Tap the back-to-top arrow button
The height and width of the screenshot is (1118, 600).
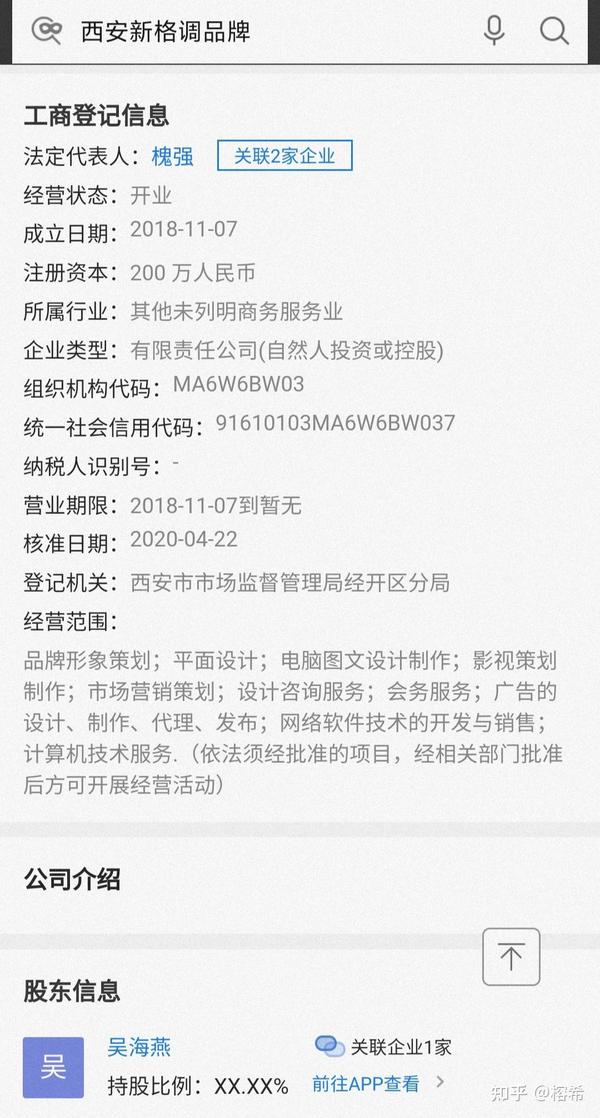point(511,957)
